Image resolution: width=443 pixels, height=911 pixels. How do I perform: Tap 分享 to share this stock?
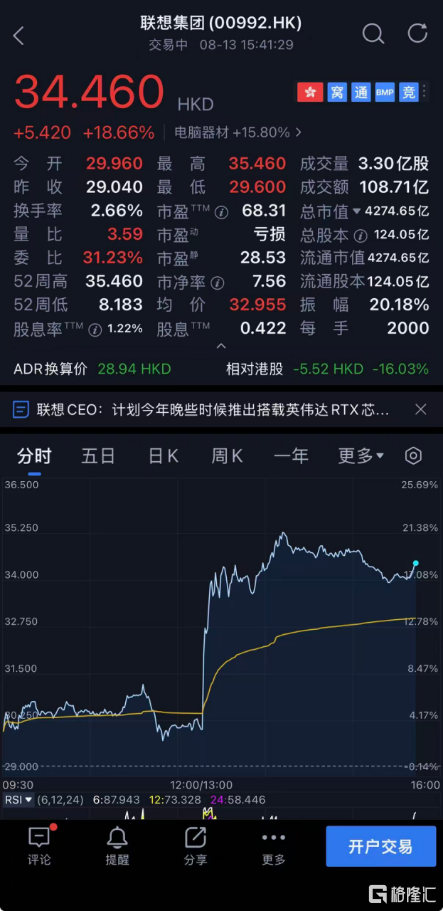coord(195,847)
